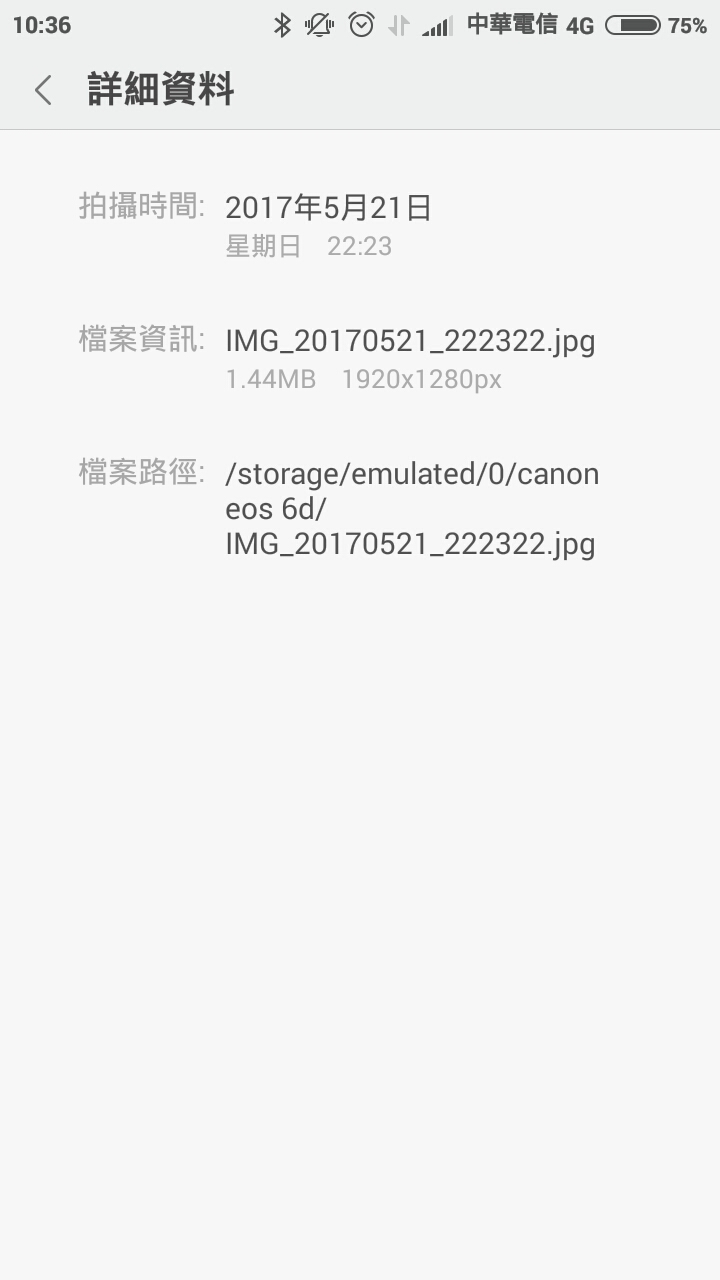Go back from the 詳細資料 screen
The width and height of the screenshot is (720, 1280).
(43, 90)
